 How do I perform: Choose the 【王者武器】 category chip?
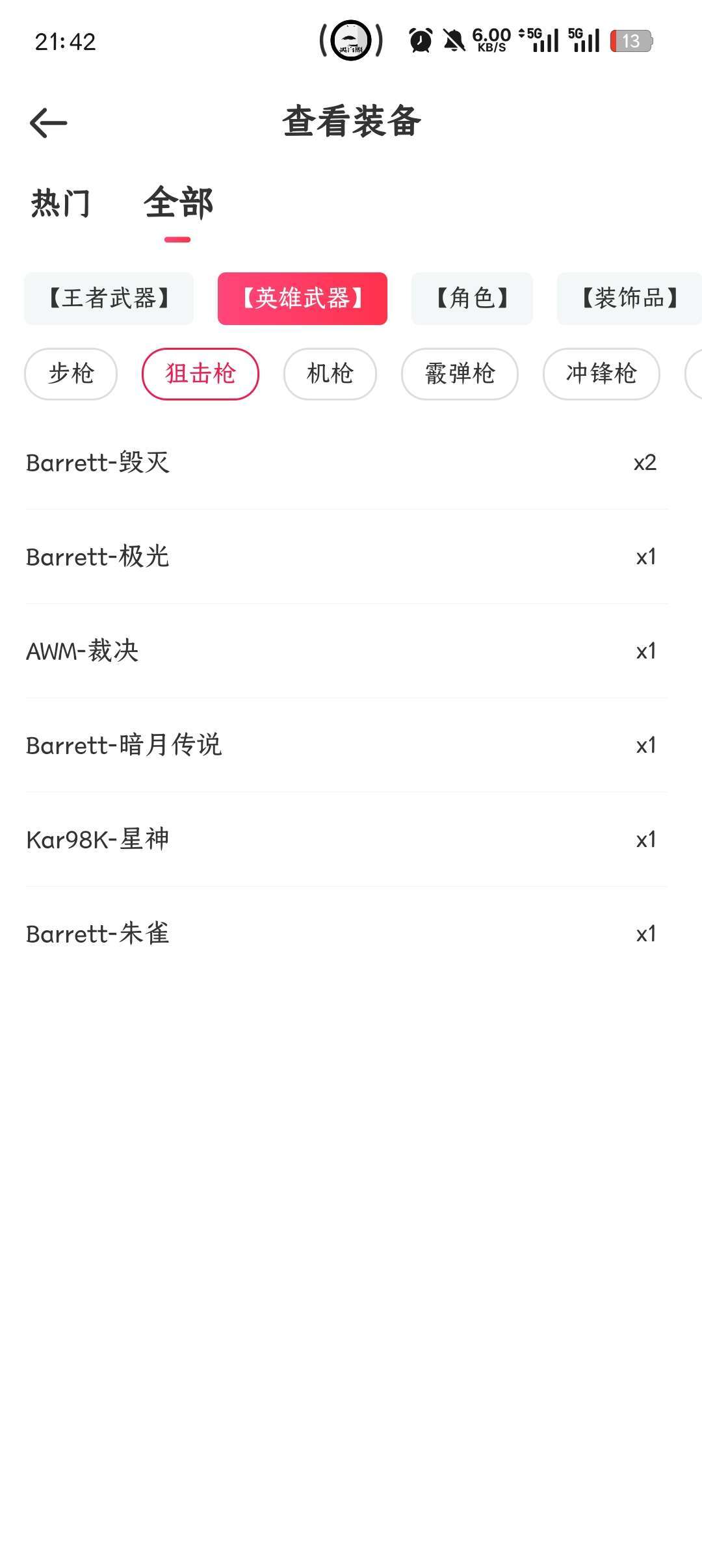(109, 298)
